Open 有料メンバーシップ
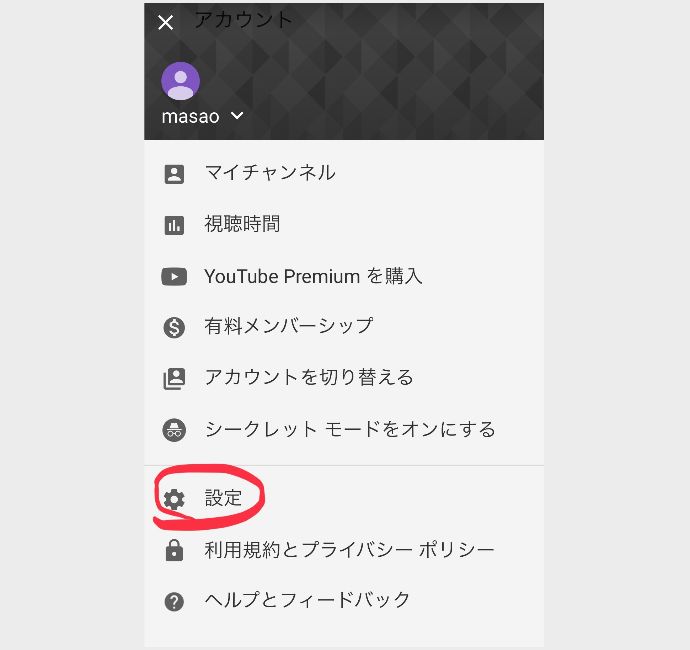This screenshot has height=650, width=690. [288, 326]
